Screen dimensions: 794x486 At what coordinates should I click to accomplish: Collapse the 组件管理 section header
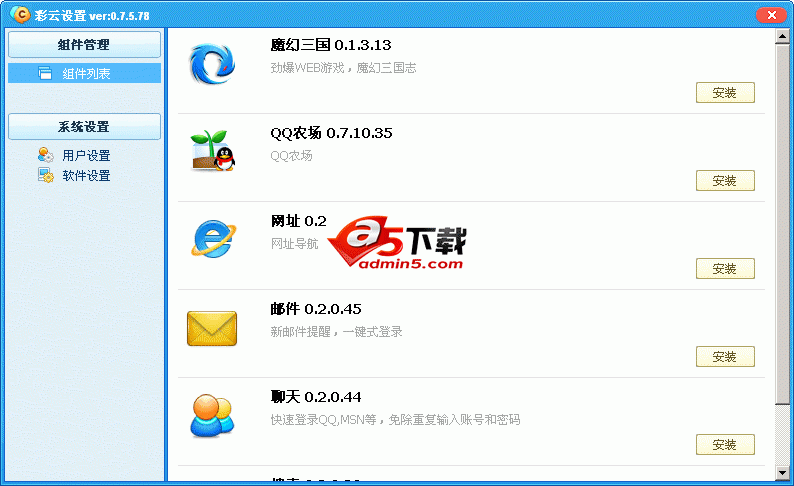click(x=84, y=45)
